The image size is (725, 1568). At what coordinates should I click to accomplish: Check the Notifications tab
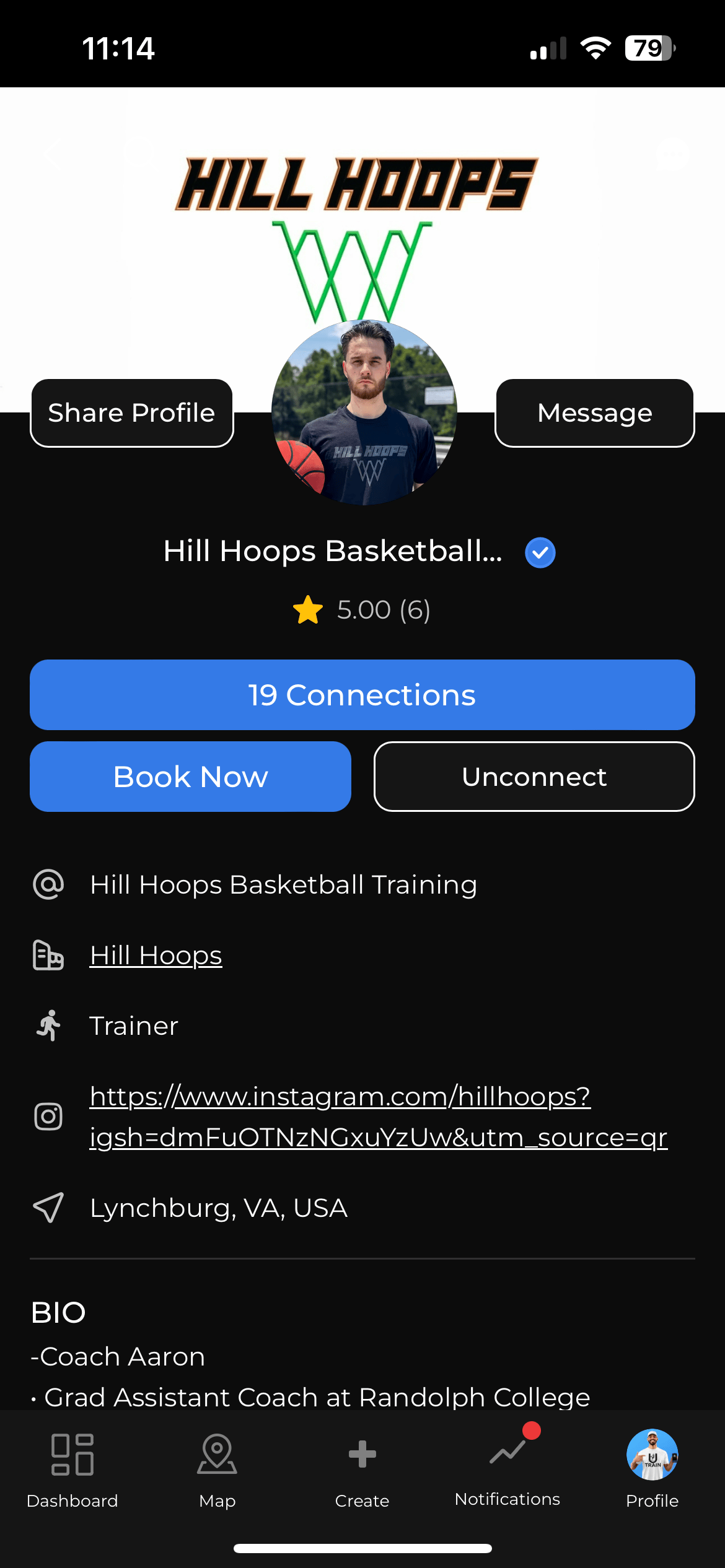(x=507, y=1468)
